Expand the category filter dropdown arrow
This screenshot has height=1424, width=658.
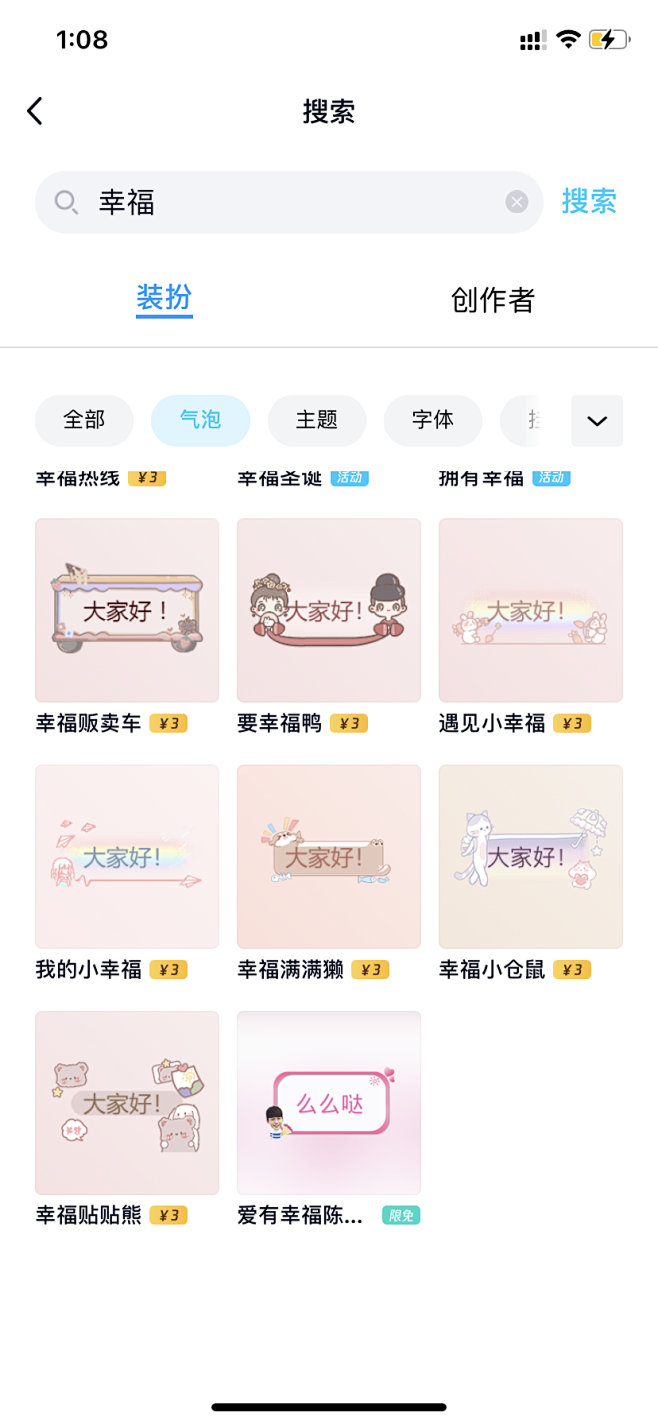point(596,421)
